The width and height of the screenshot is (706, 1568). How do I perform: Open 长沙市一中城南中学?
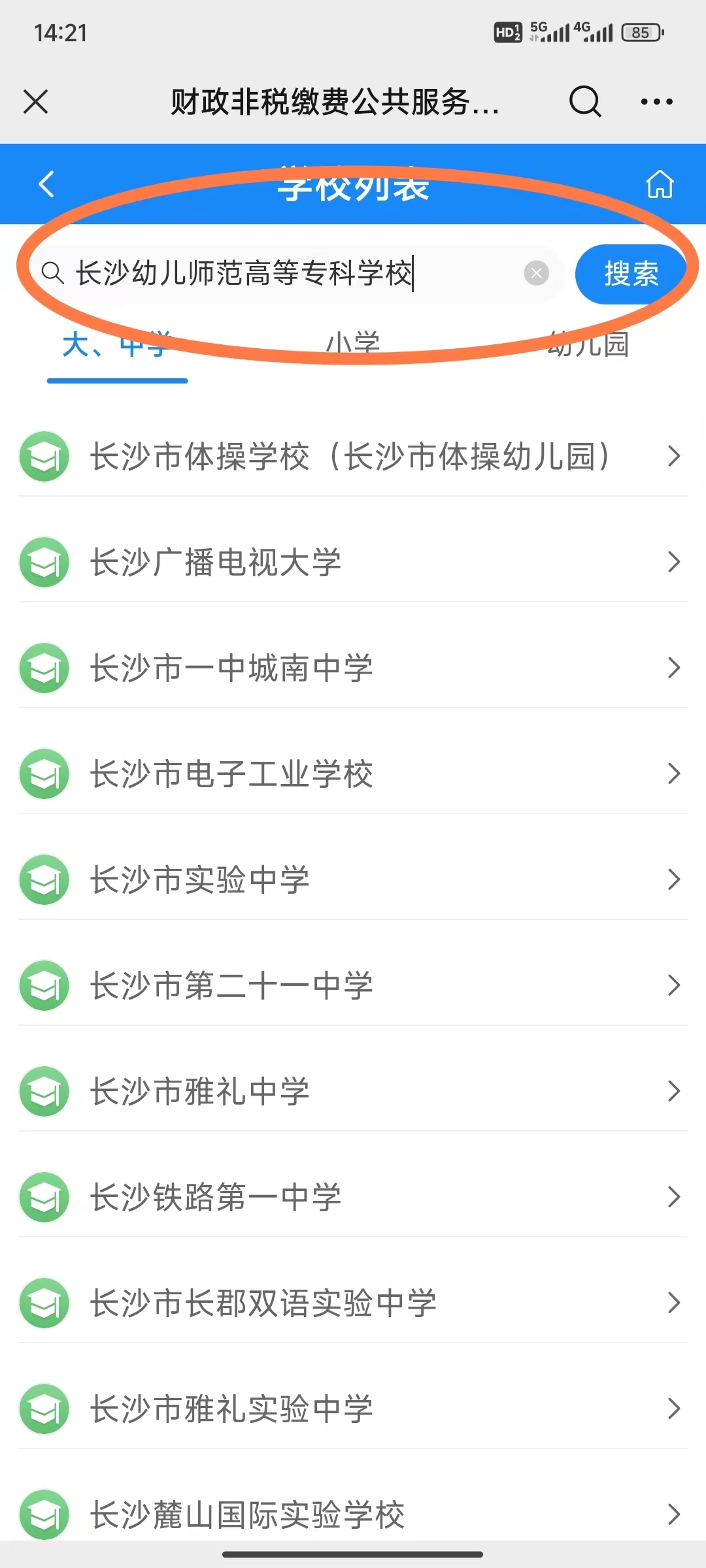(352, 668)
